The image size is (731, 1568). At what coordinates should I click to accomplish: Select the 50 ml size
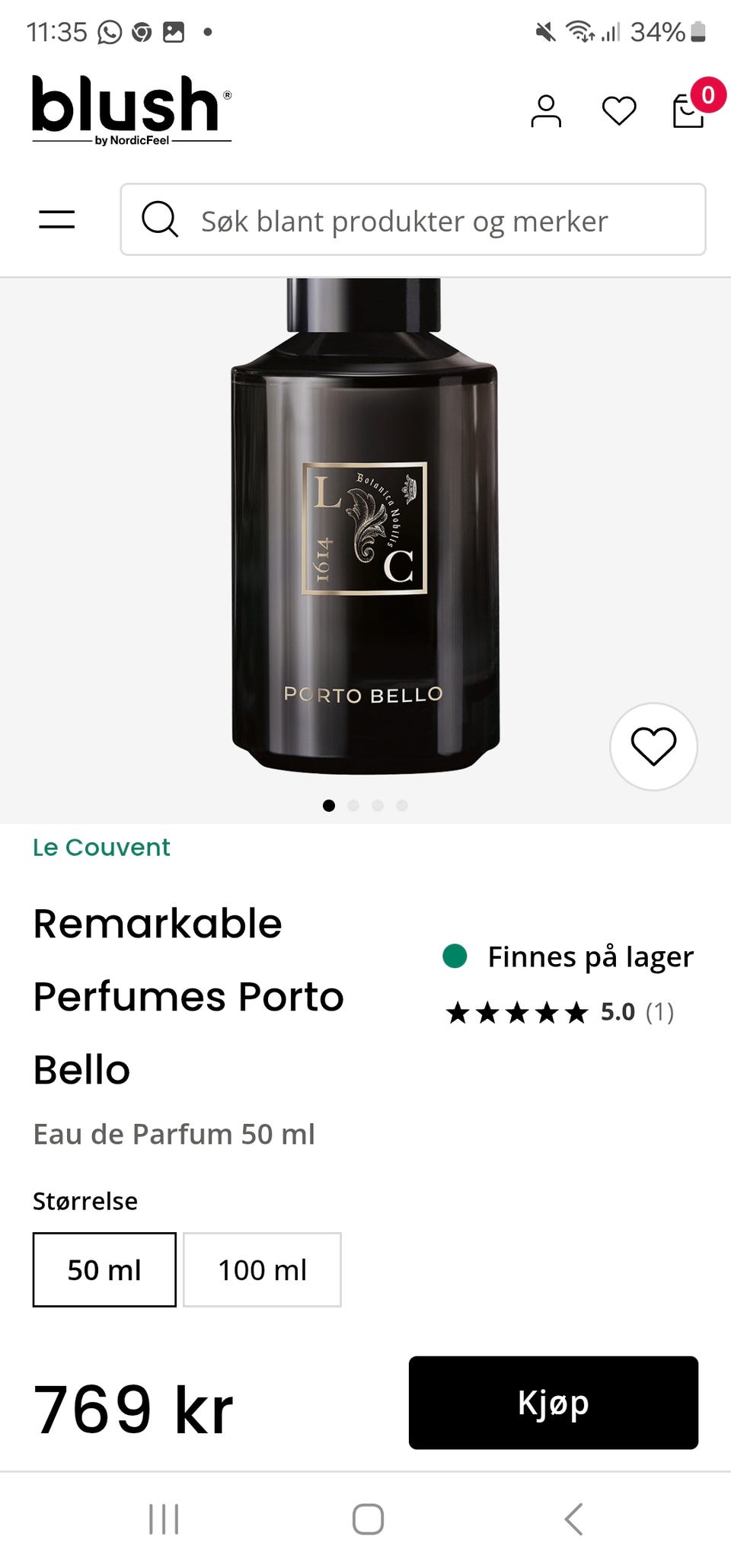tap(104, 1269)
